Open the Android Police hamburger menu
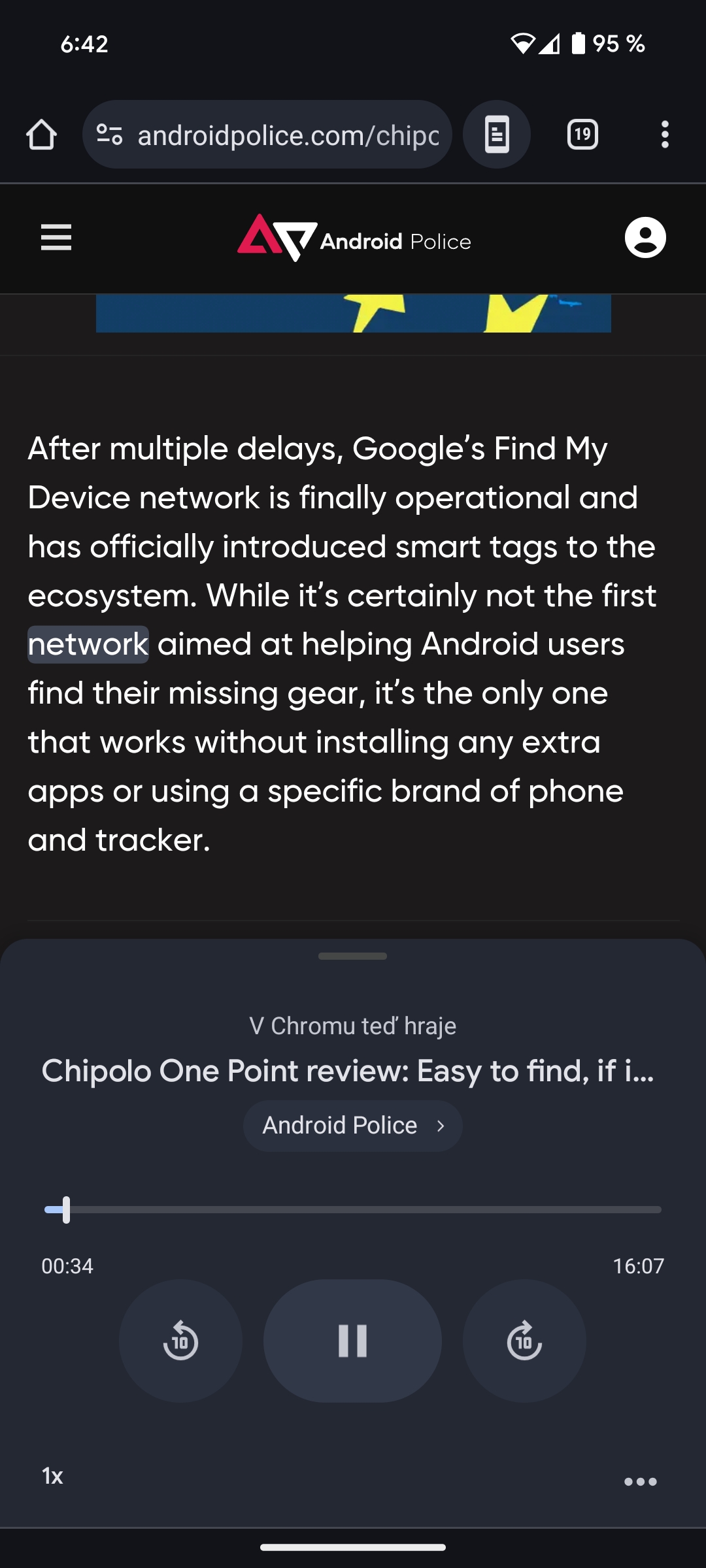706x1568 pixels. [56, 237]
